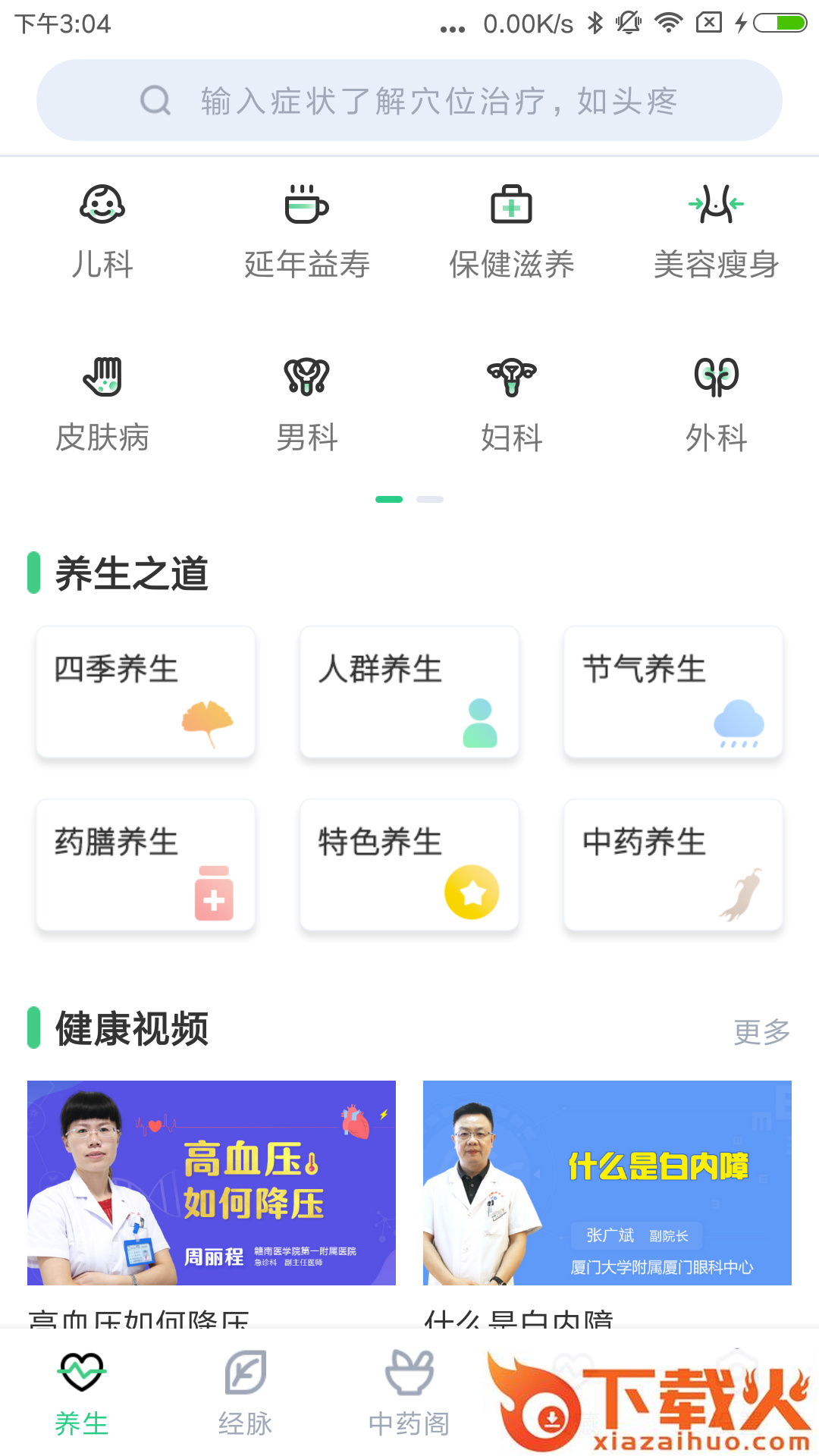Open the 人群养生 card
Screen dimensions: 819x1456
[409, 692]
